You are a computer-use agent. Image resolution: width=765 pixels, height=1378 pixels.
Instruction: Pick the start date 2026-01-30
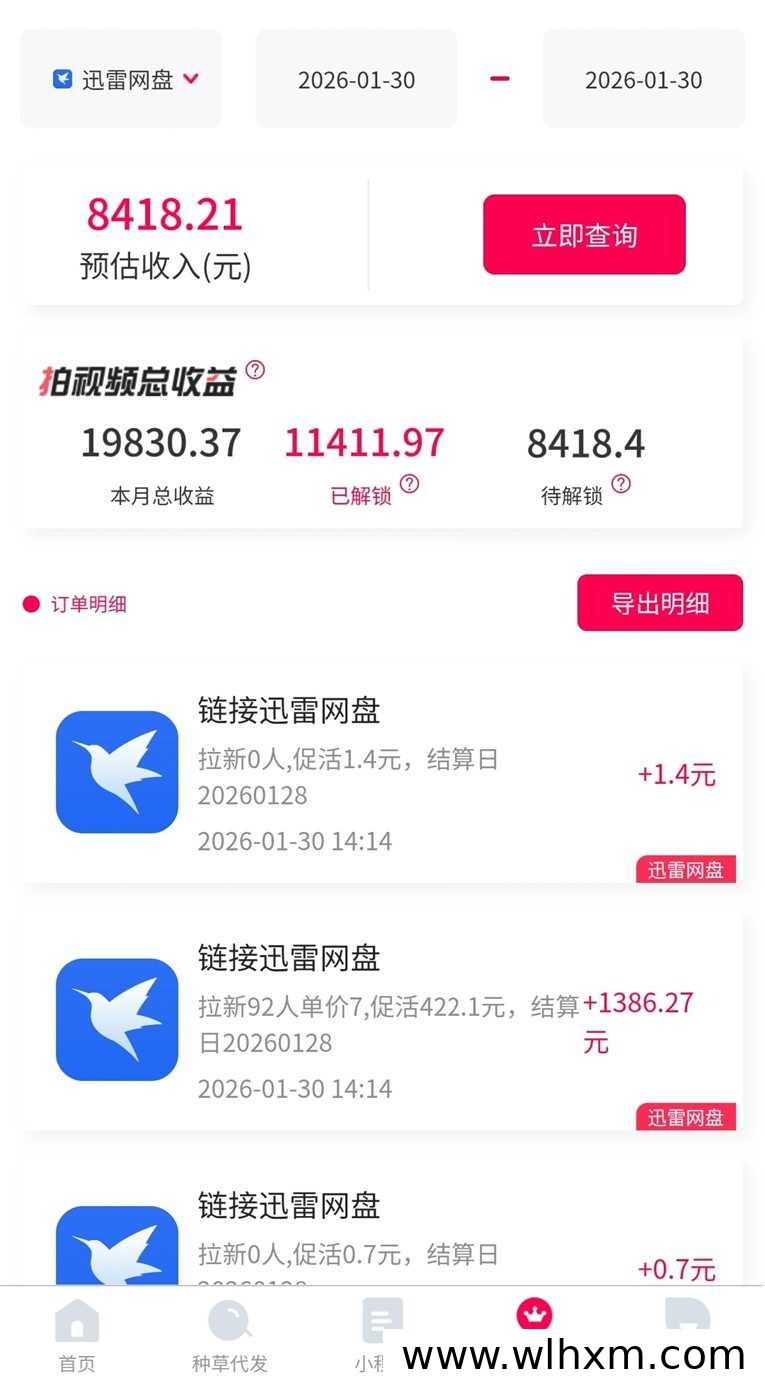(x=356, y=80)
